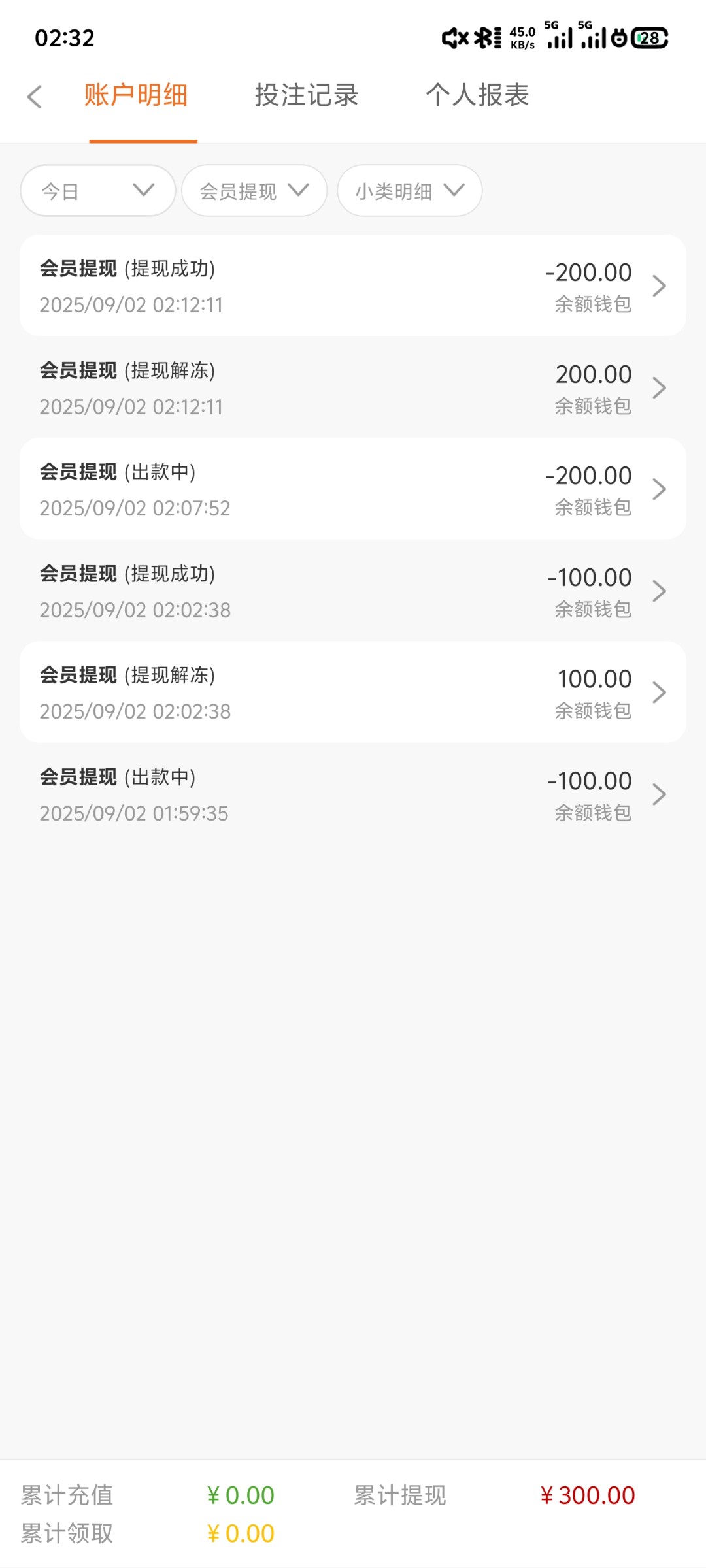Expand the 今日 date filter dropdown

click(98, 191)
